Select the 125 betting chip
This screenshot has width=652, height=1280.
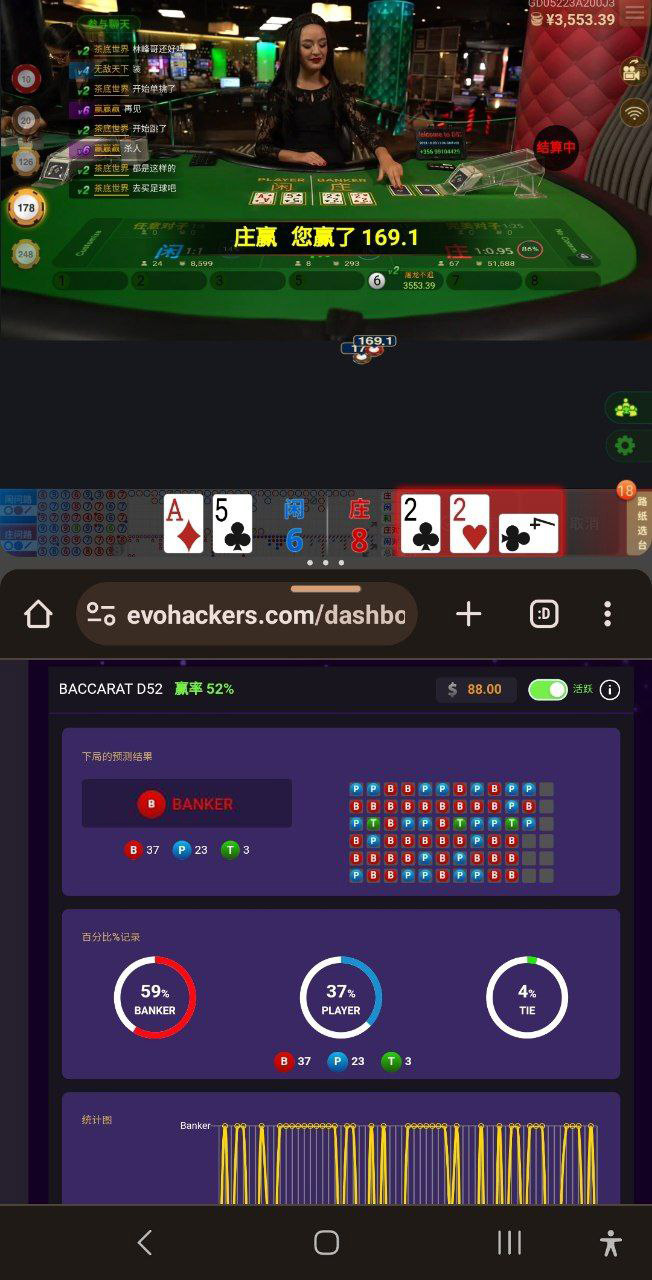coord(26,160)
